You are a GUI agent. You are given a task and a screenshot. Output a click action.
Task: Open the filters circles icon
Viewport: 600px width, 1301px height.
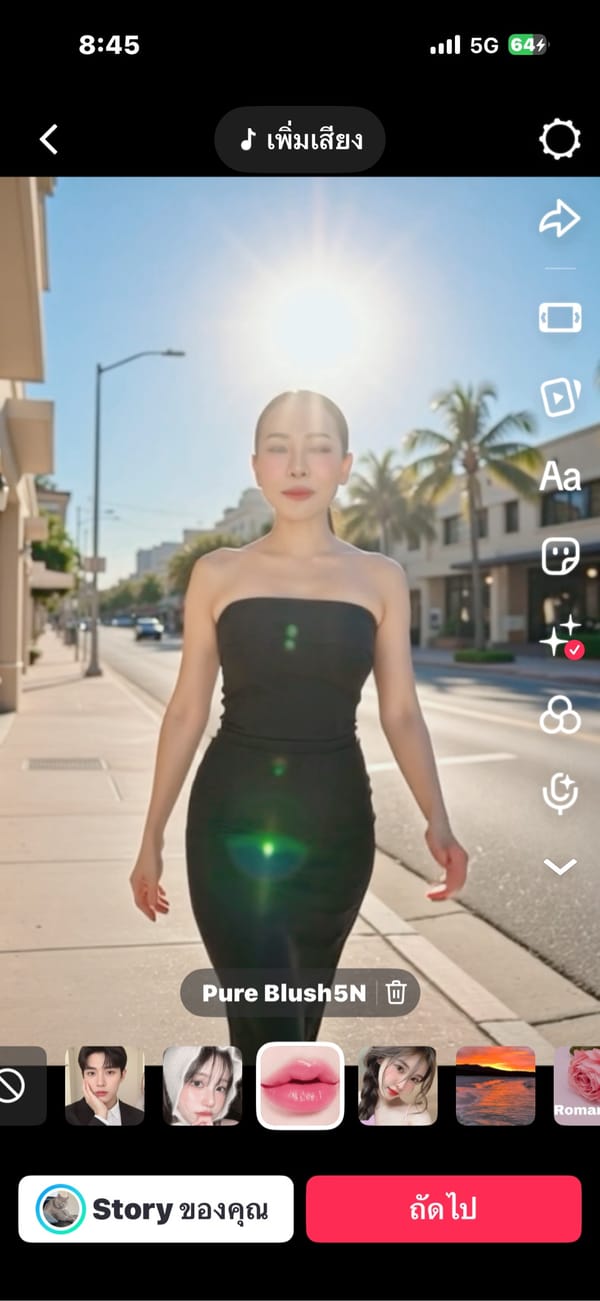(560, 715)
